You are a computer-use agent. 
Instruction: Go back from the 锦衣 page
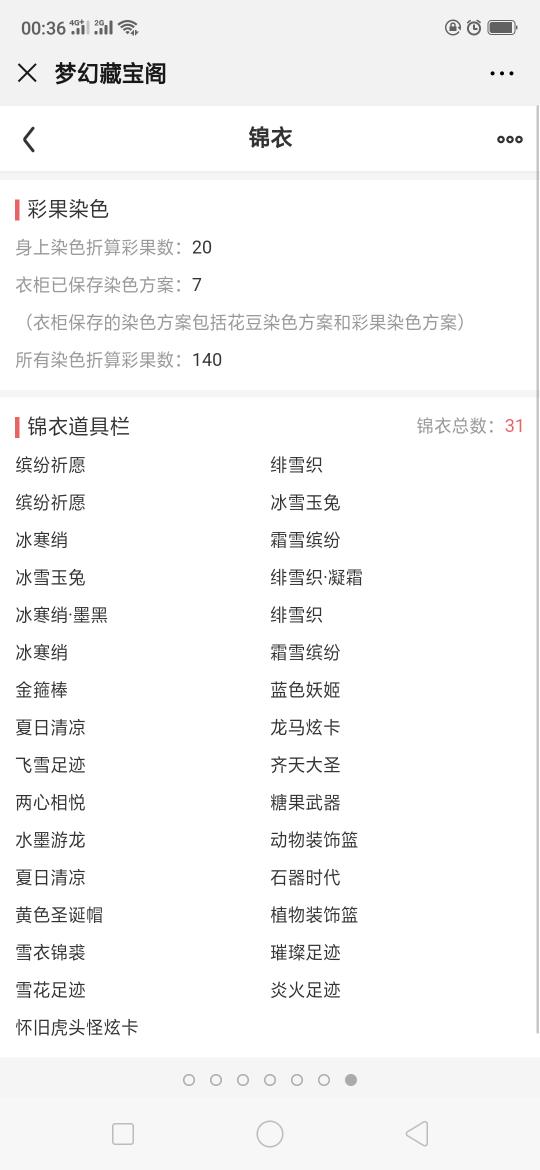(x=29, y=139)
